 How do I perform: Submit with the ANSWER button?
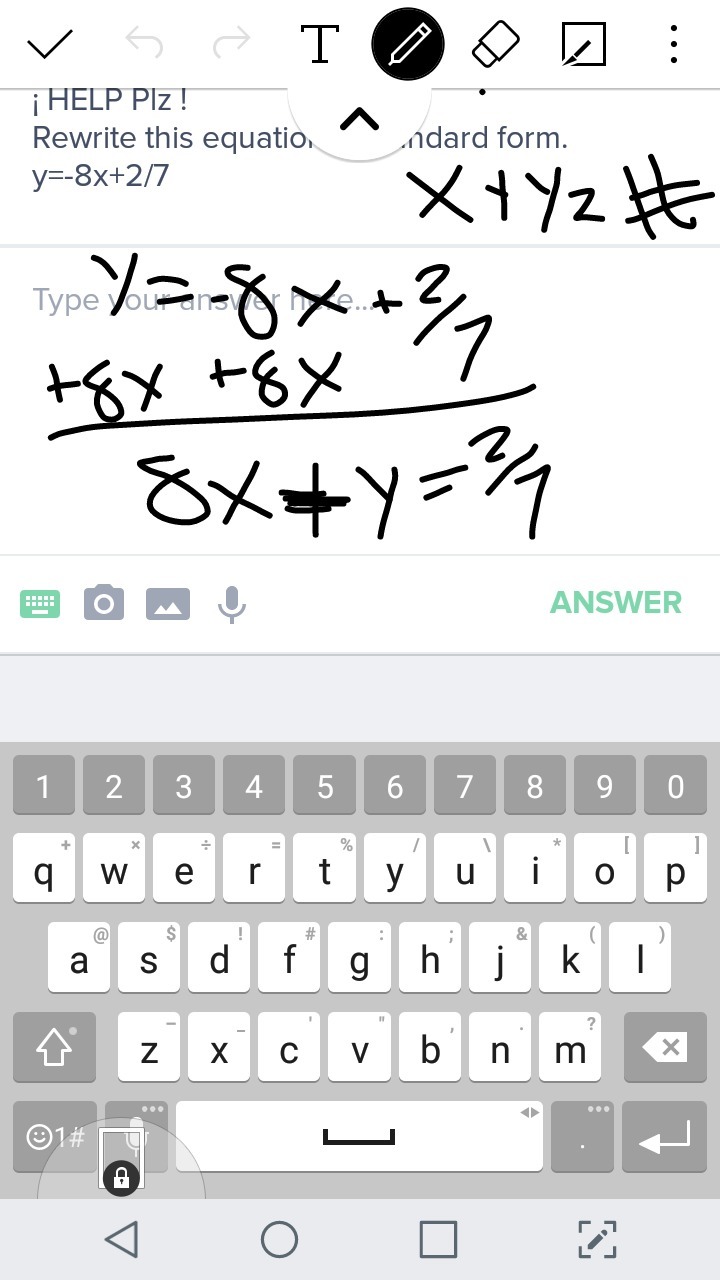click(616, 602)
